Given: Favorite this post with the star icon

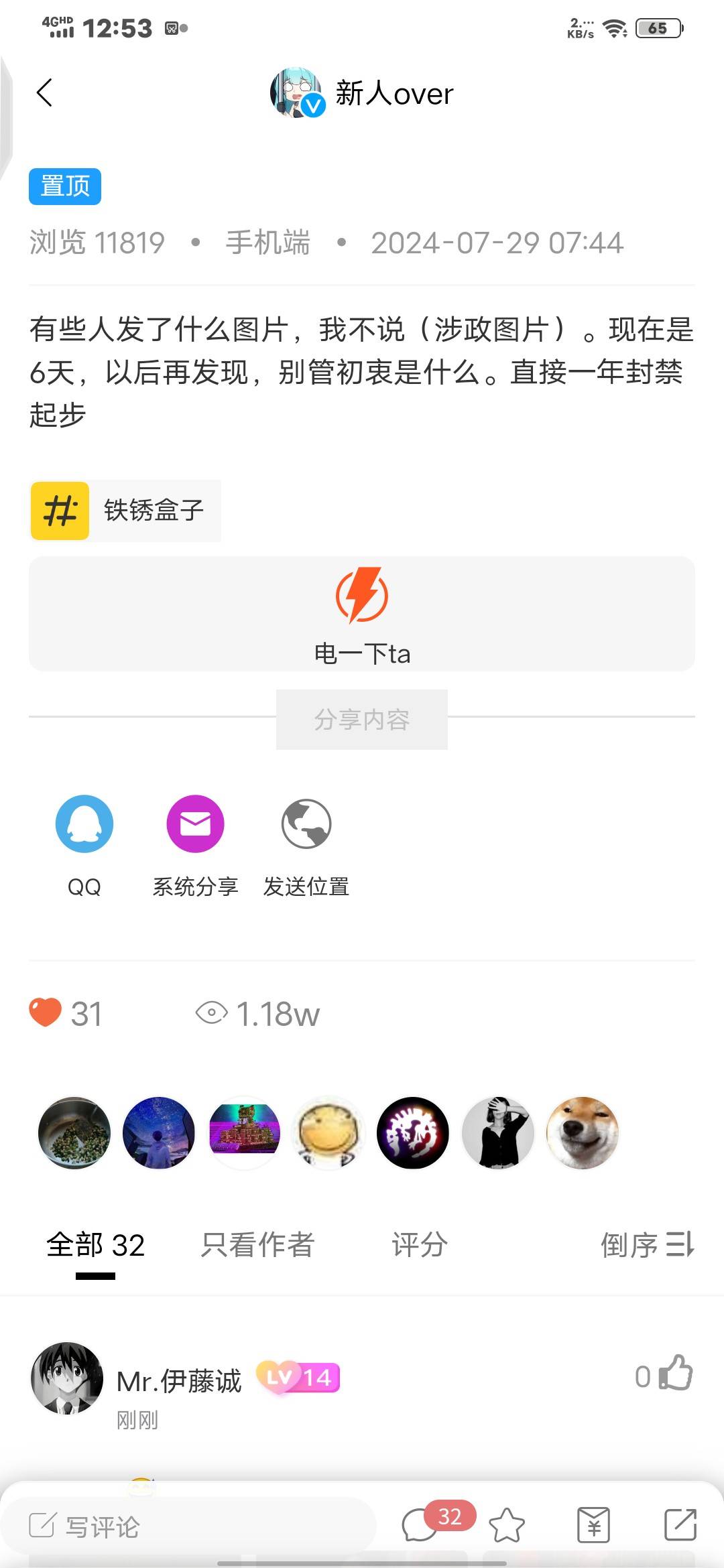Looking at the screenshot, I should (x=507, y=1525).
